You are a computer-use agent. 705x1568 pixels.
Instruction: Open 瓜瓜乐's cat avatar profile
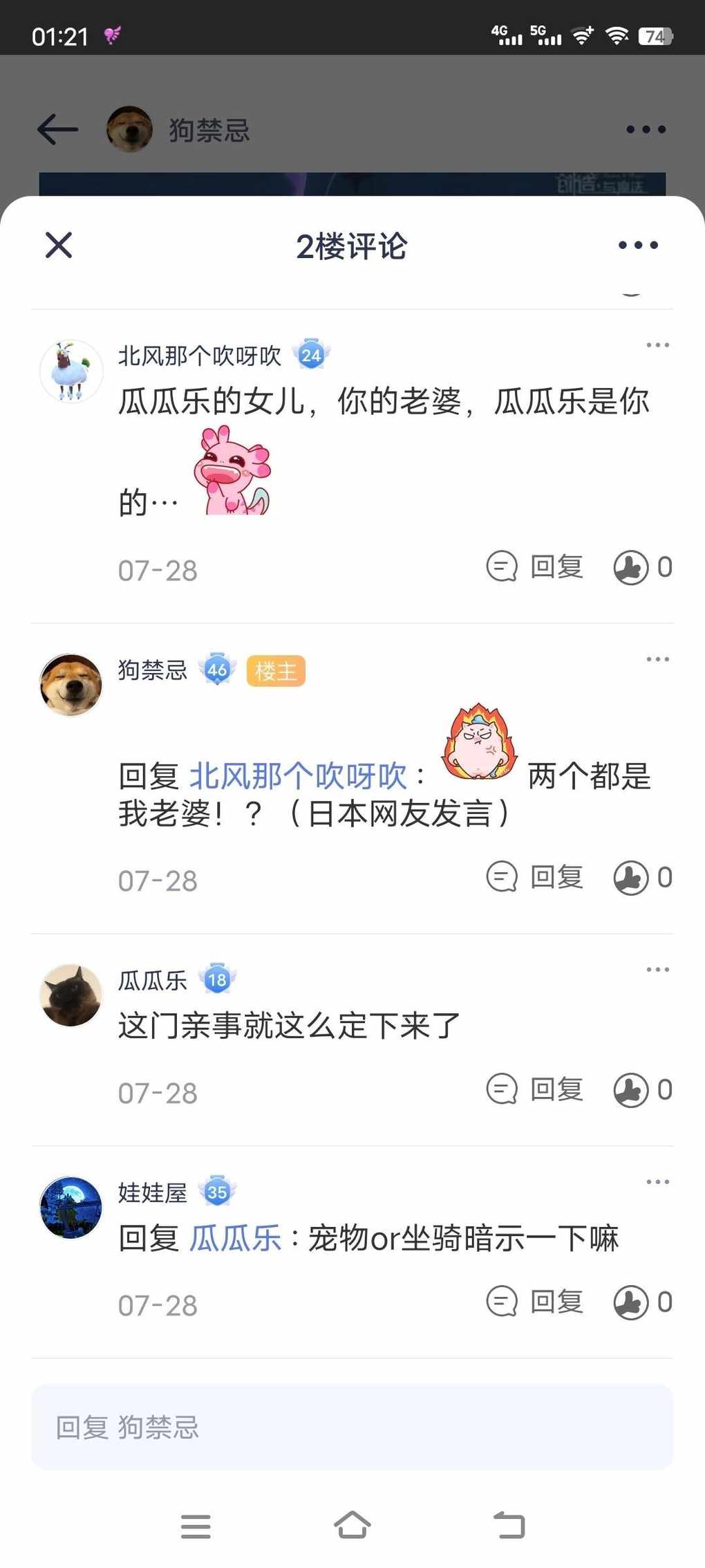tap(70, 995)
